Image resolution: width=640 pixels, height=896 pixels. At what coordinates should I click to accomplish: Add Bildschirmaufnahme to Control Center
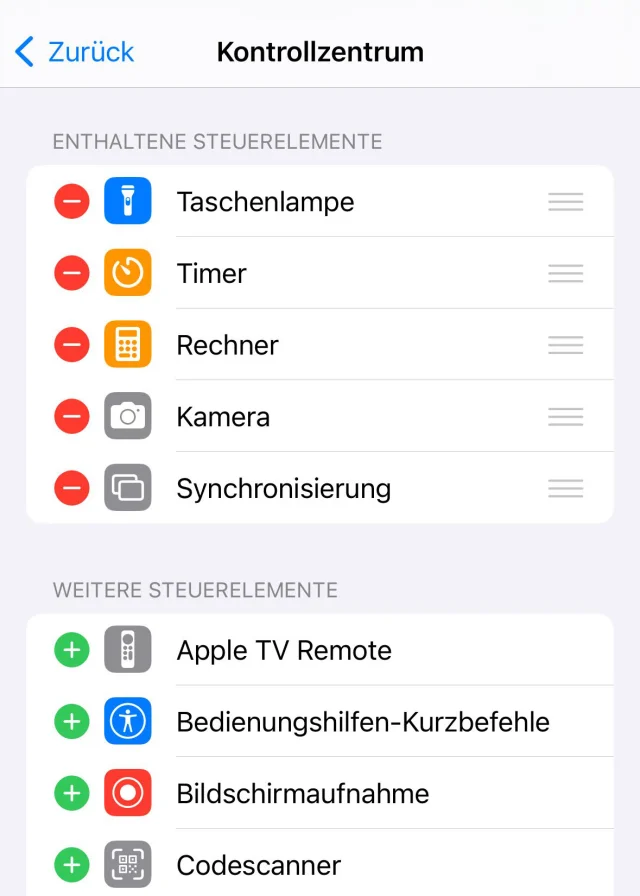click(x=72, y=794)
